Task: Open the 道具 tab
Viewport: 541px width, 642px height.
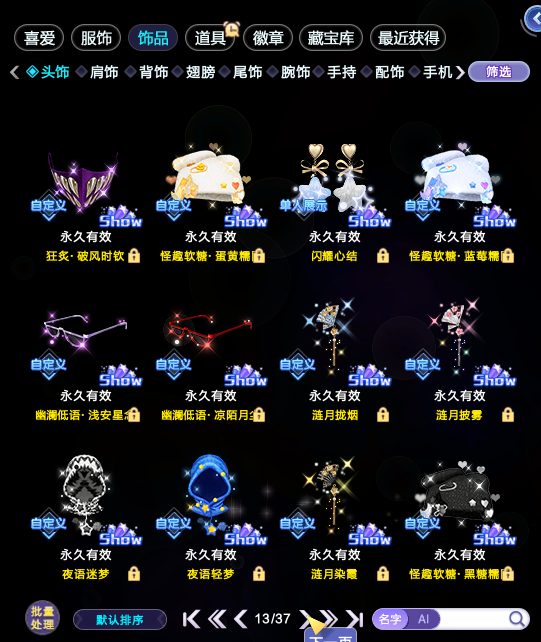Action: pos(210,38)
